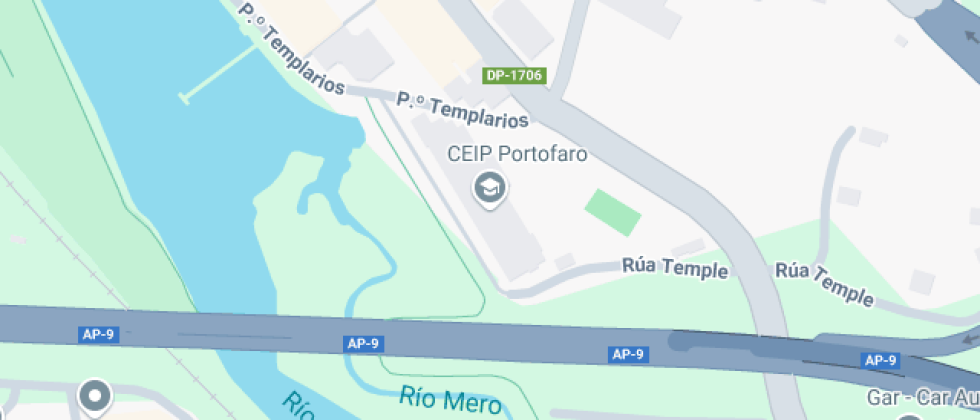Select the gray location pin near AP-9
The image size is (980, 420).
coord(95,396)
